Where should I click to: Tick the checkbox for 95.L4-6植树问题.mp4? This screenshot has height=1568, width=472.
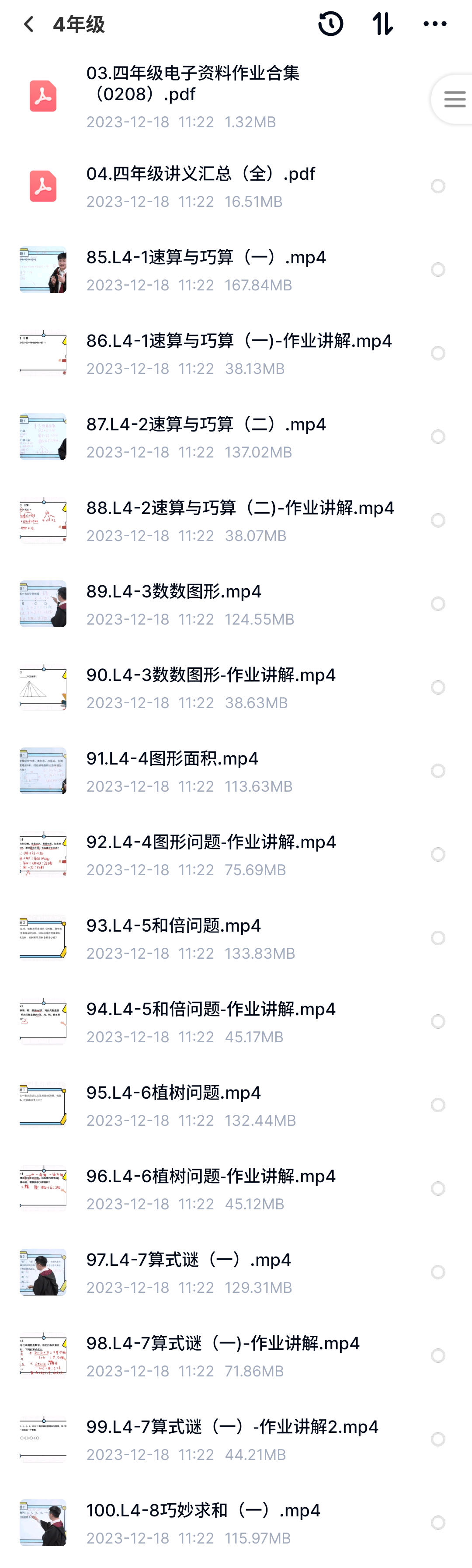tap(438, 1105)
